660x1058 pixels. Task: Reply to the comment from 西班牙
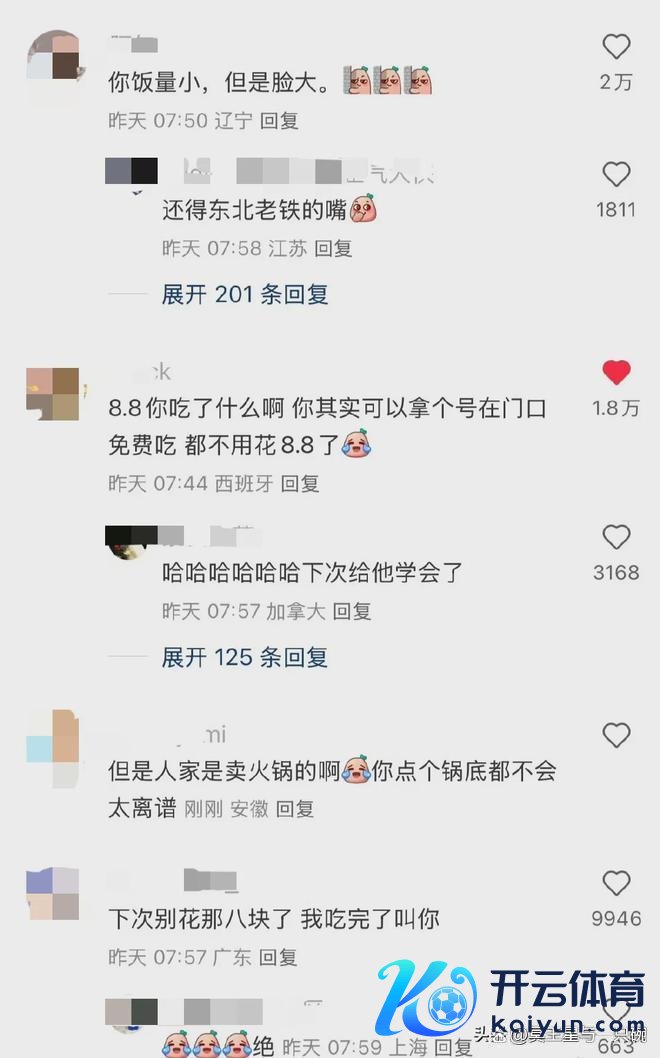299,484
